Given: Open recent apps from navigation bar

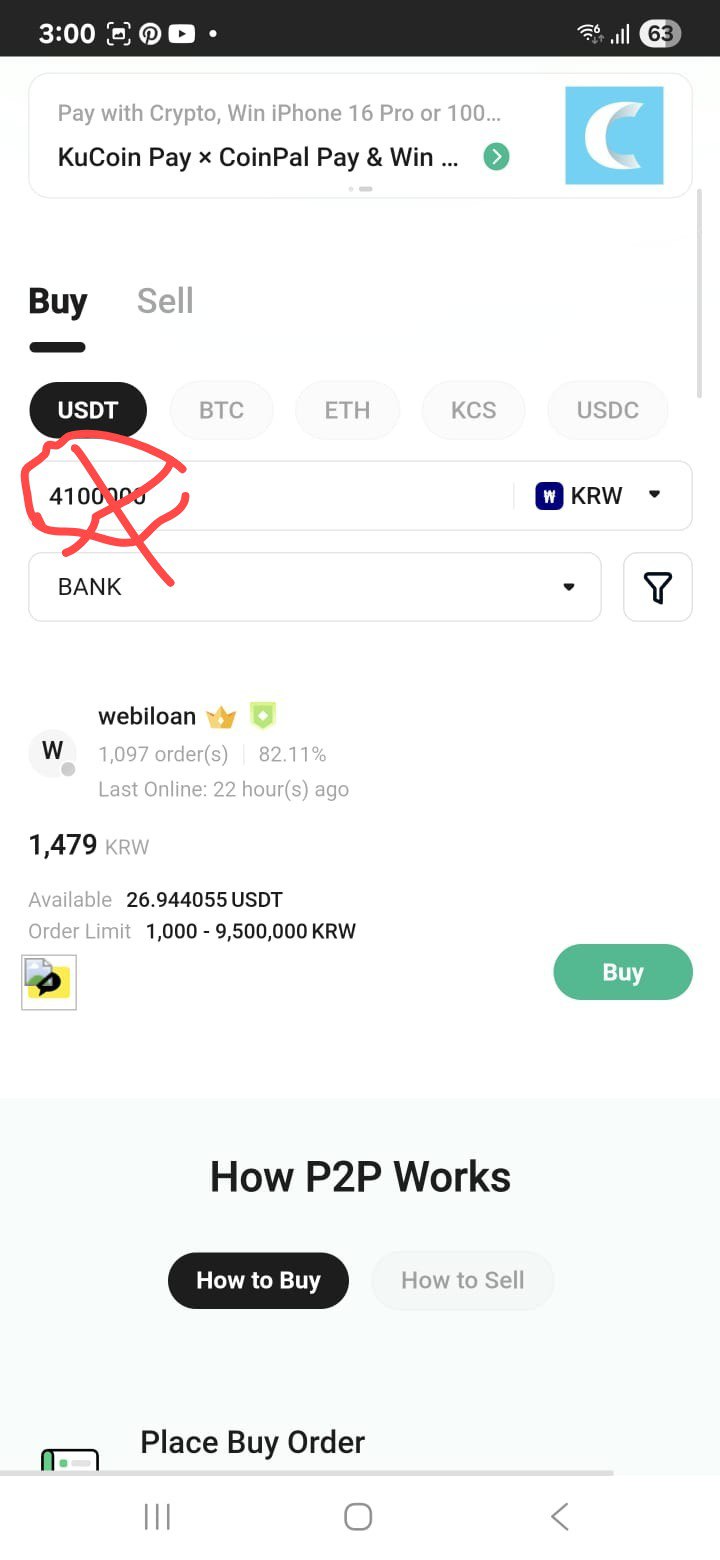Looking at the screenshot, I should point(157,1516).
